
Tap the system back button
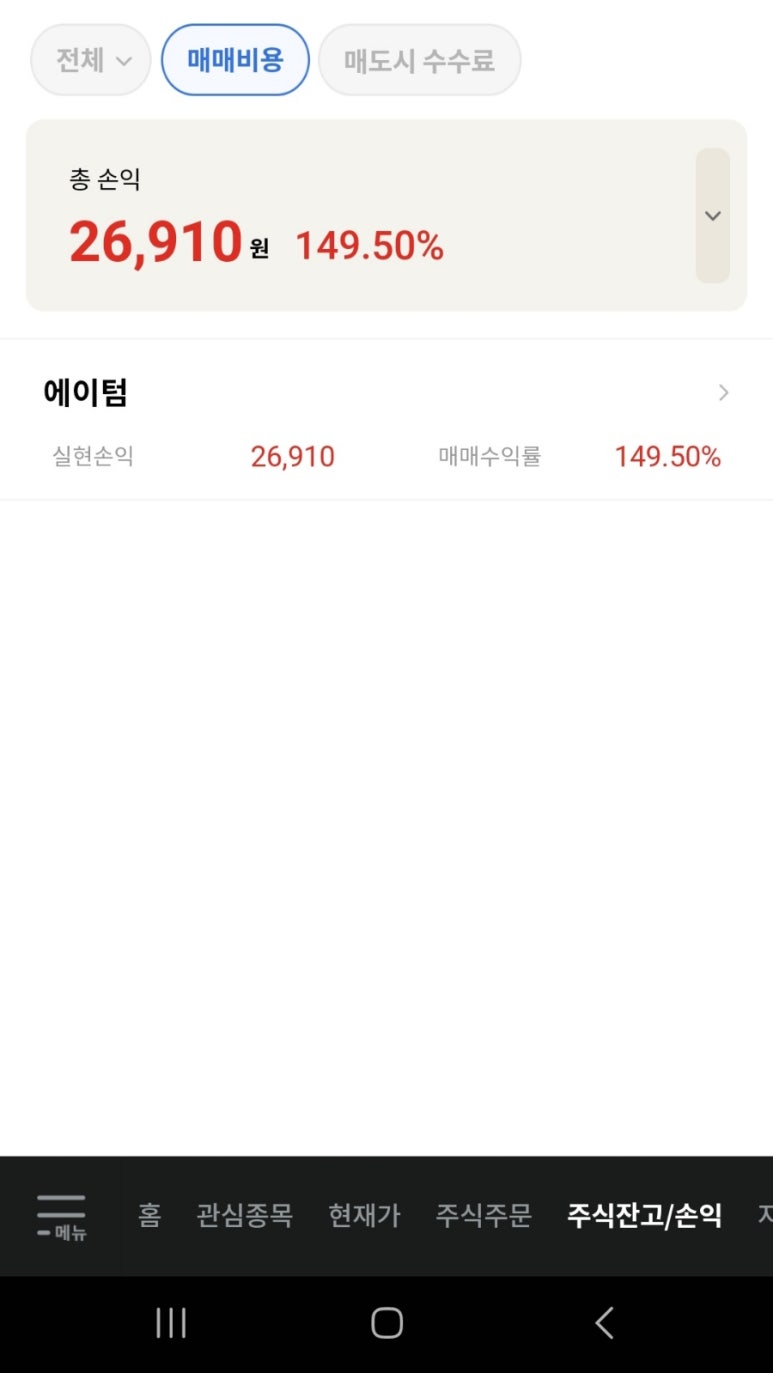pos(603,1323)
